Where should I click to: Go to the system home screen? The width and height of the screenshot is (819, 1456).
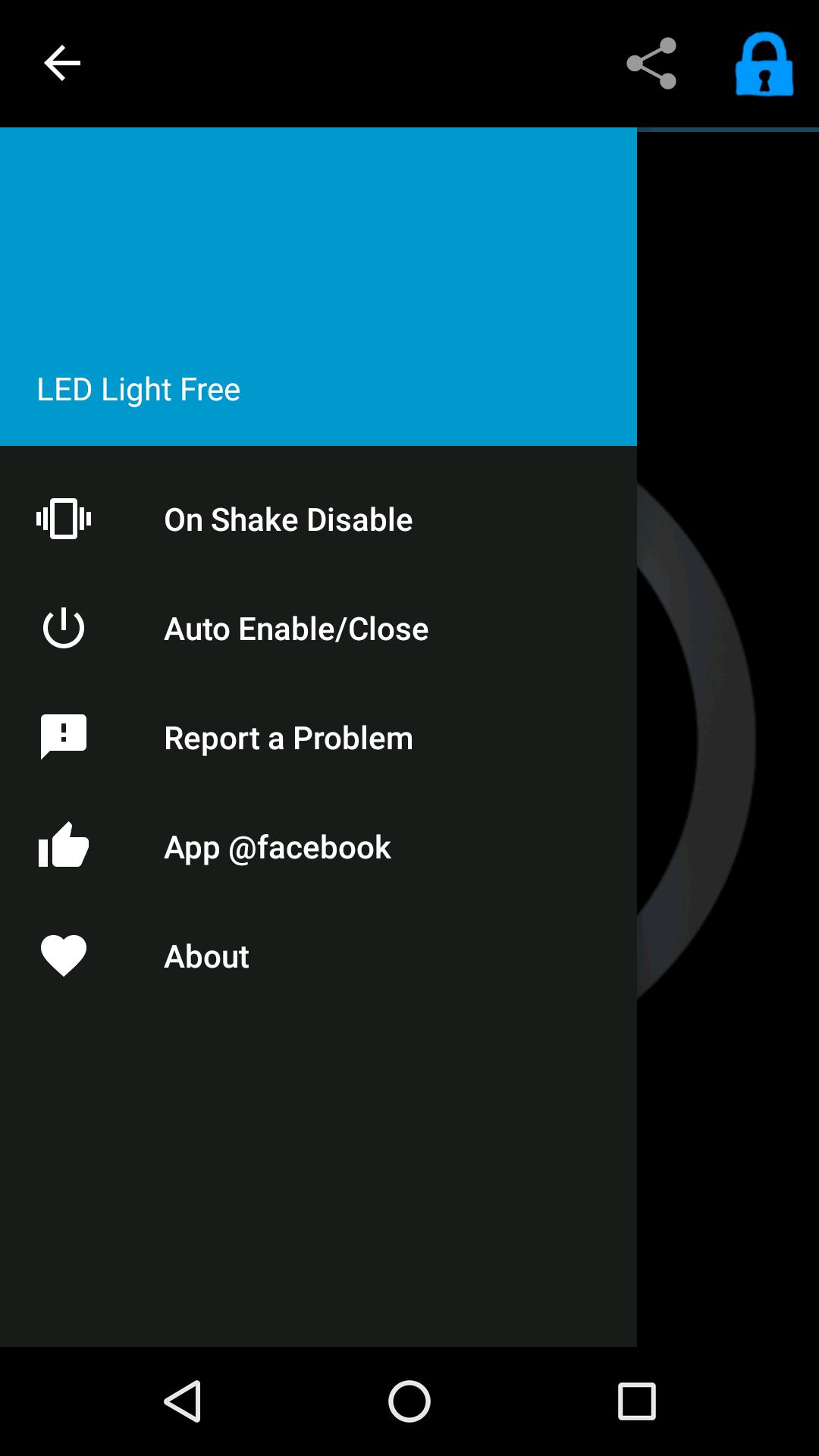(x=409, y=1401)
